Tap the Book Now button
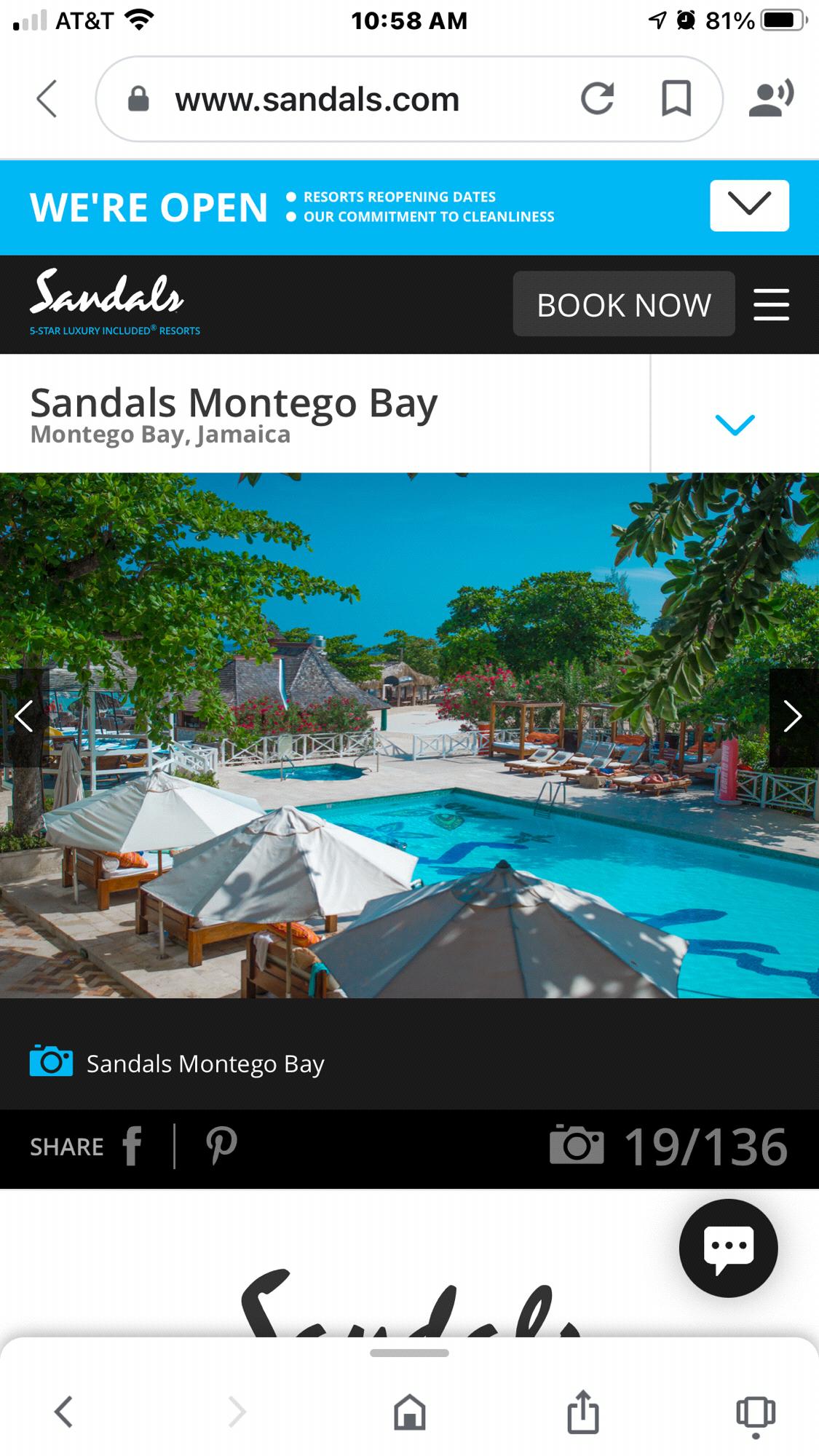The width and height of the screenshot is (819, 1456). pyautogui.click(x=623, y=304)
